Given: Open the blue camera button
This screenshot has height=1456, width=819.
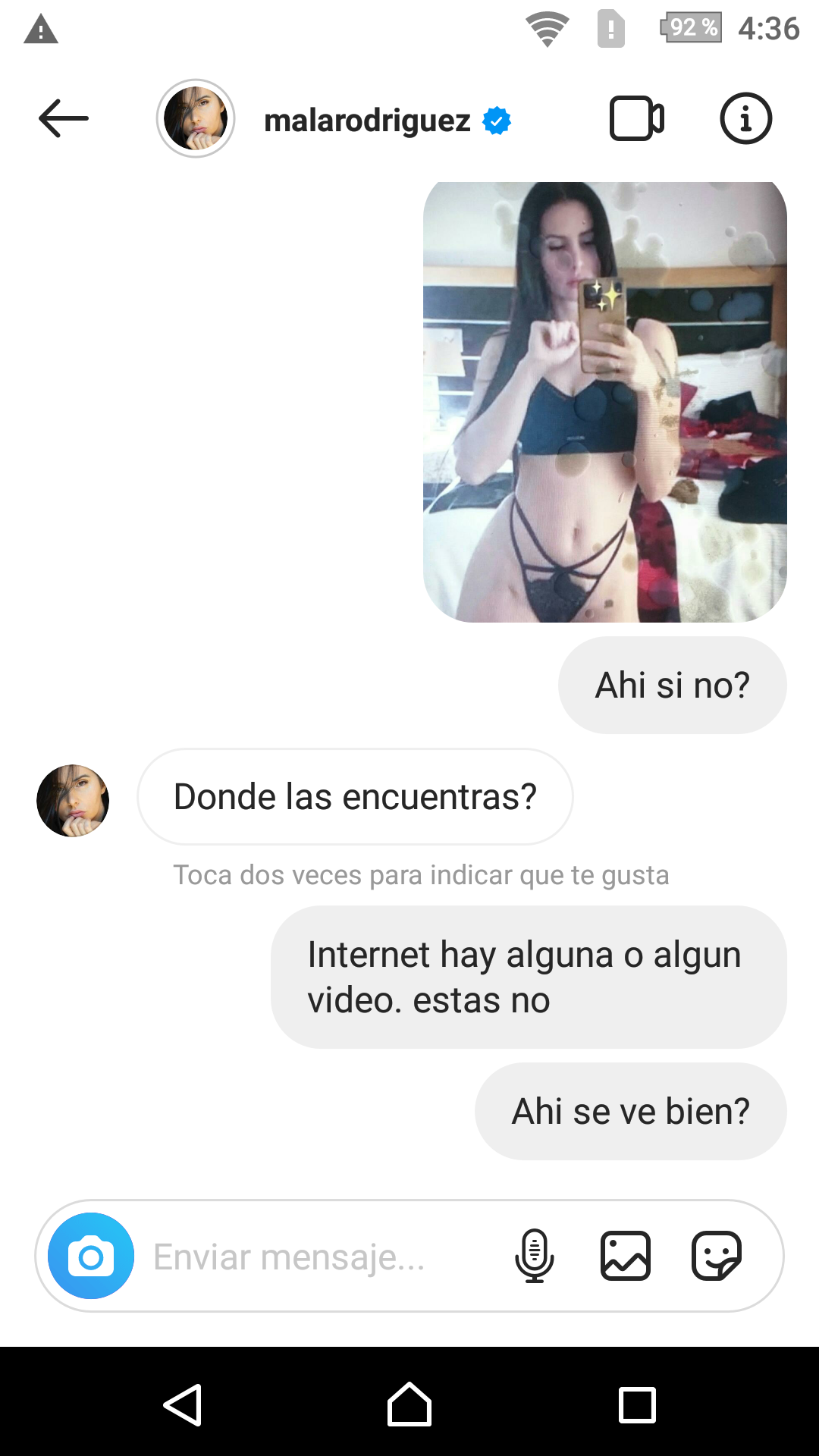Looking at the screenshot, I should 91,1256.
